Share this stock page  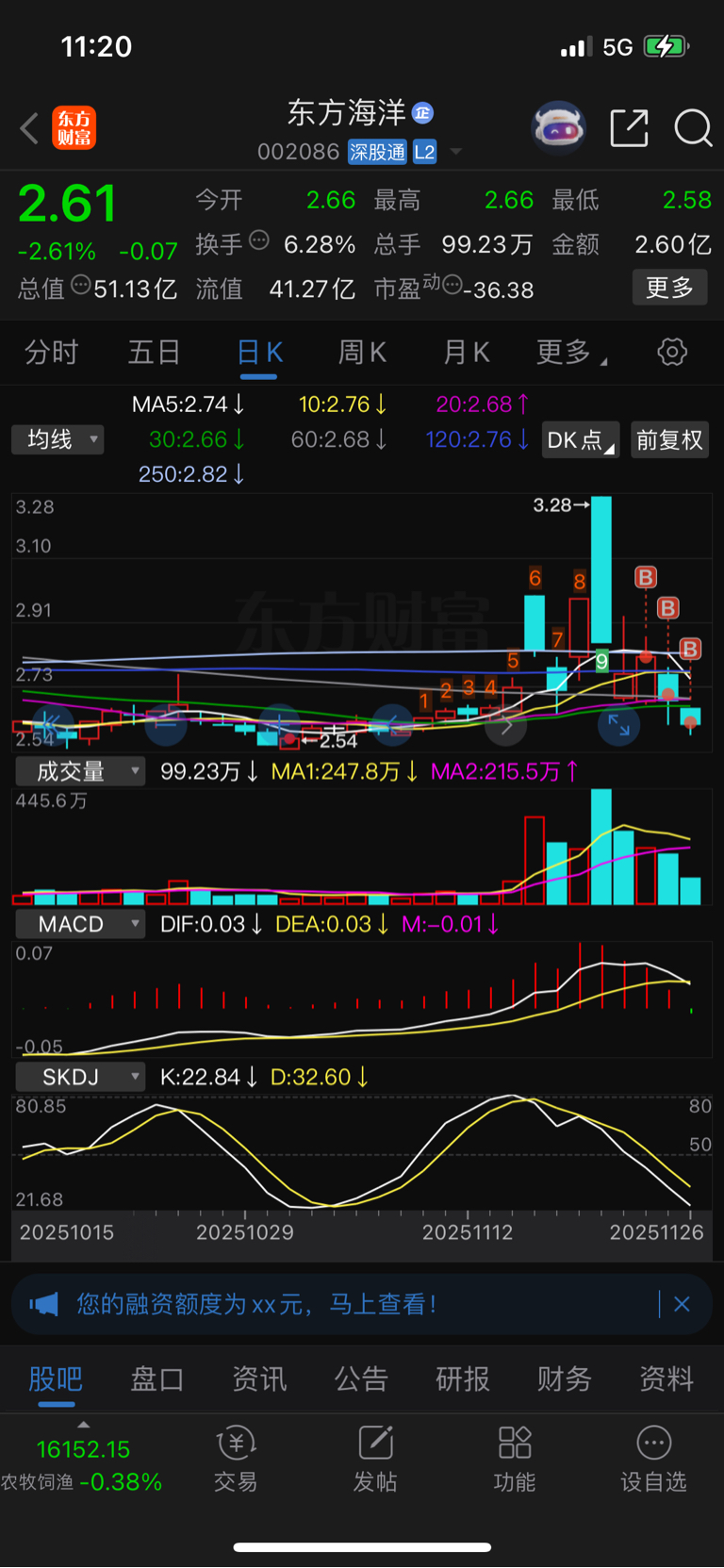click(629, 127)
